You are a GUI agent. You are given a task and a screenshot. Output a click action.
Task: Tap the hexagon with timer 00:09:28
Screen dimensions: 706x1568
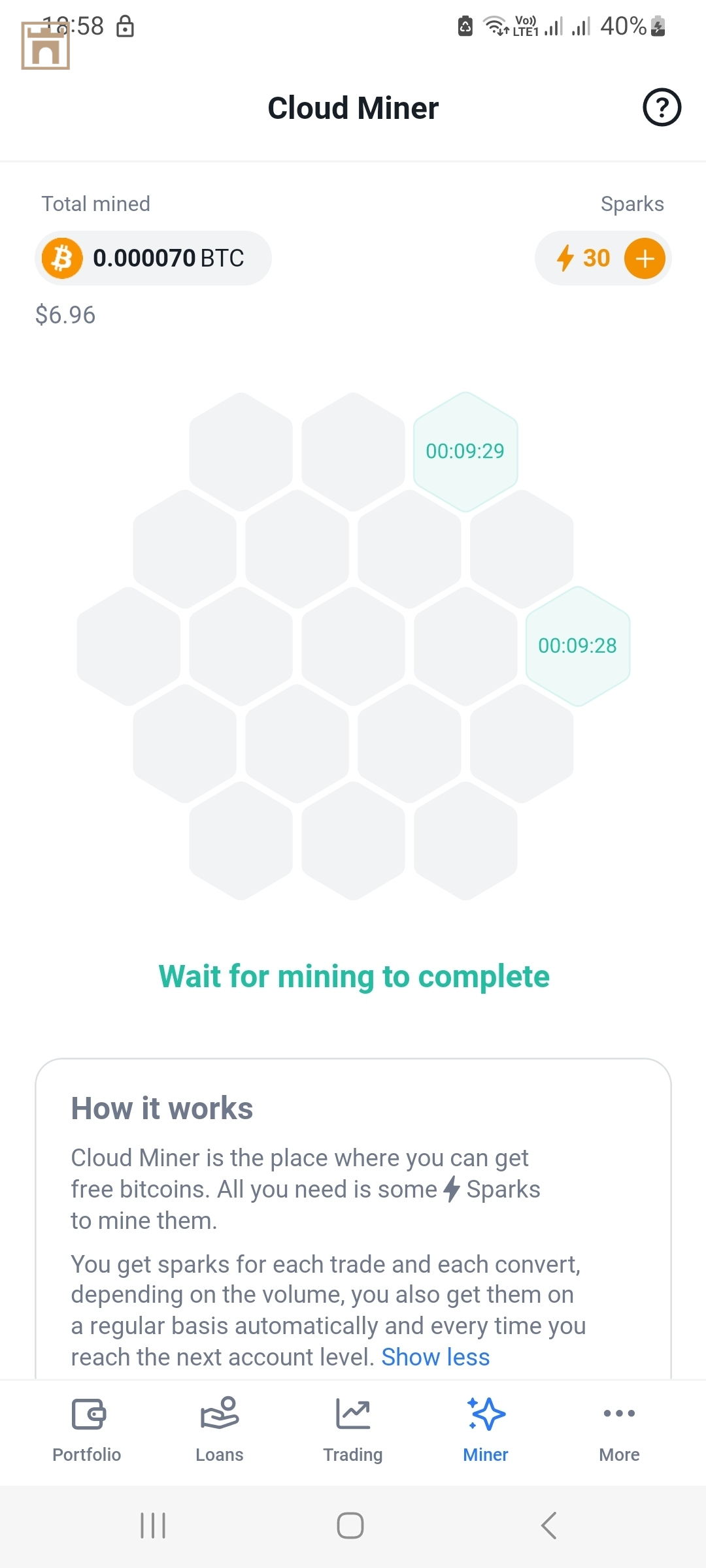pyautogui.click(x=577, y=646)
